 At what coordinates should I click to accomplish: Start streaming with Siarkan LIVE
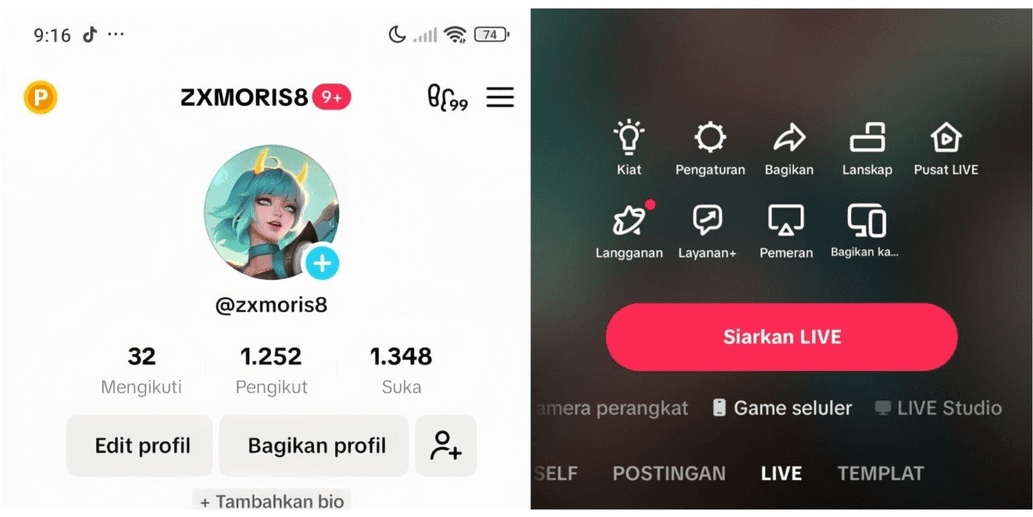[781, 337]
